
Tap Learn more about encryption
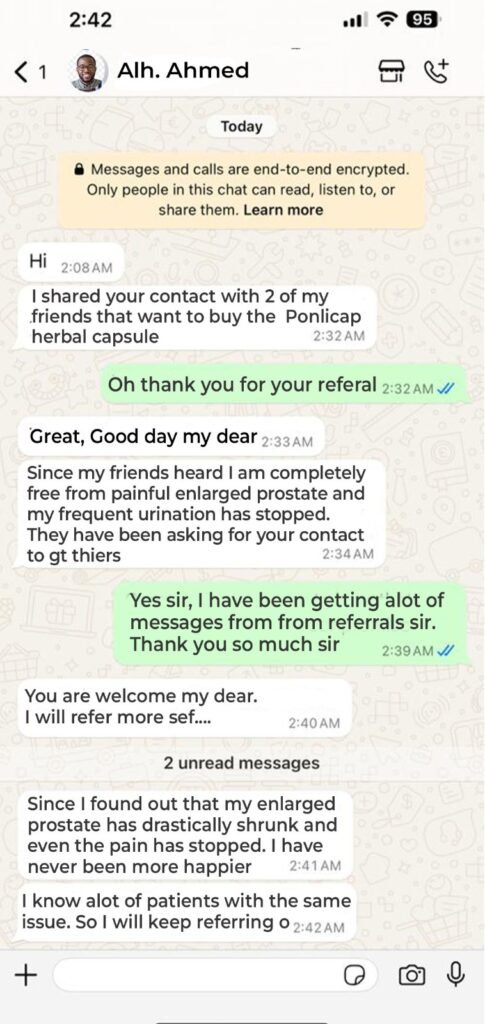[283, 210]
